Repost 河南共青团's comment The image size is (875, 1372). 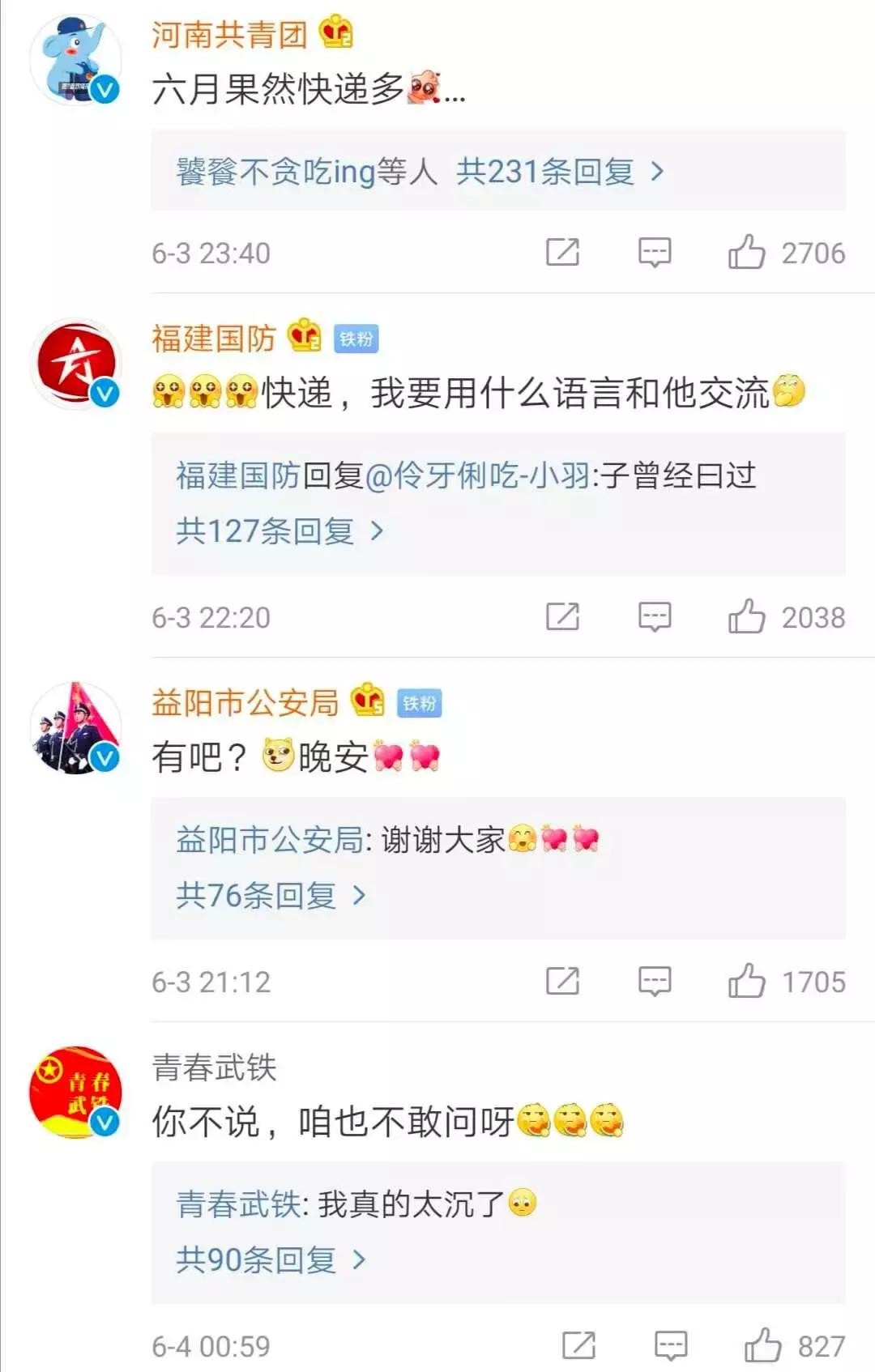562,253
